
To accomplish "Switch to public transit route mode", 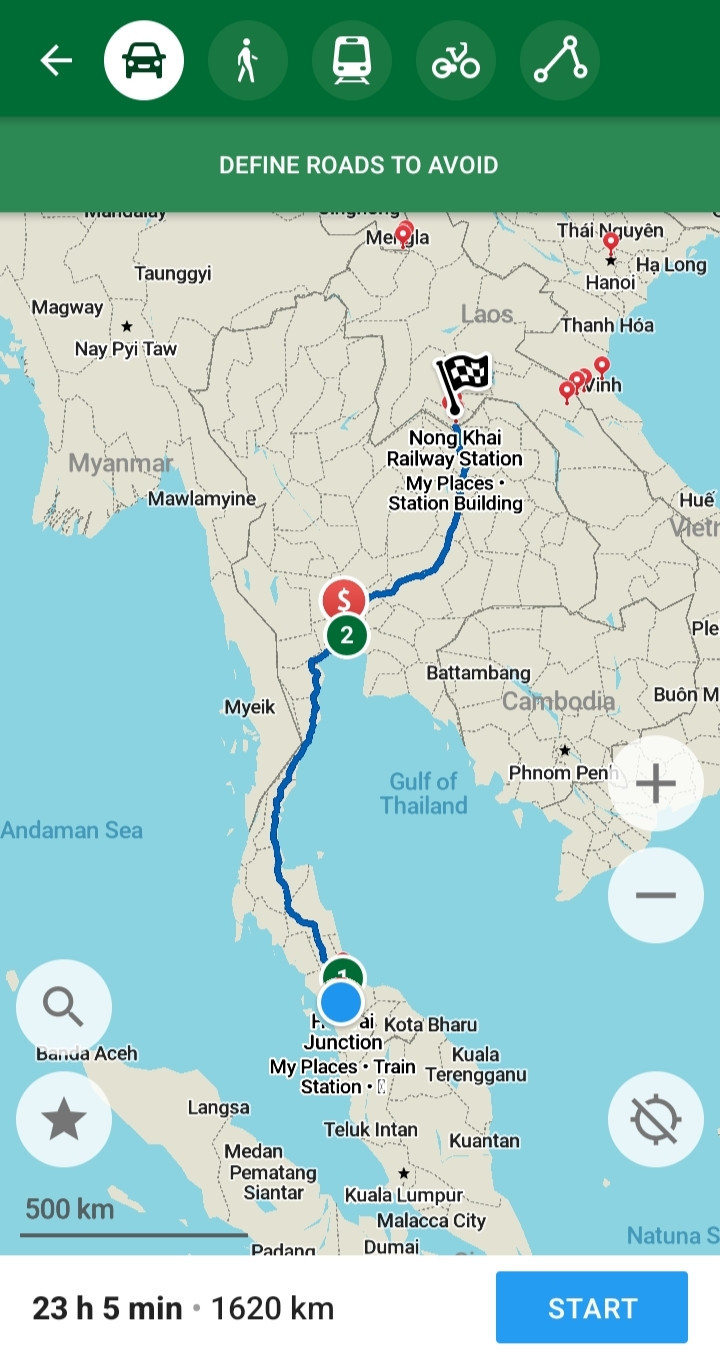I will (x=352, y=60).
